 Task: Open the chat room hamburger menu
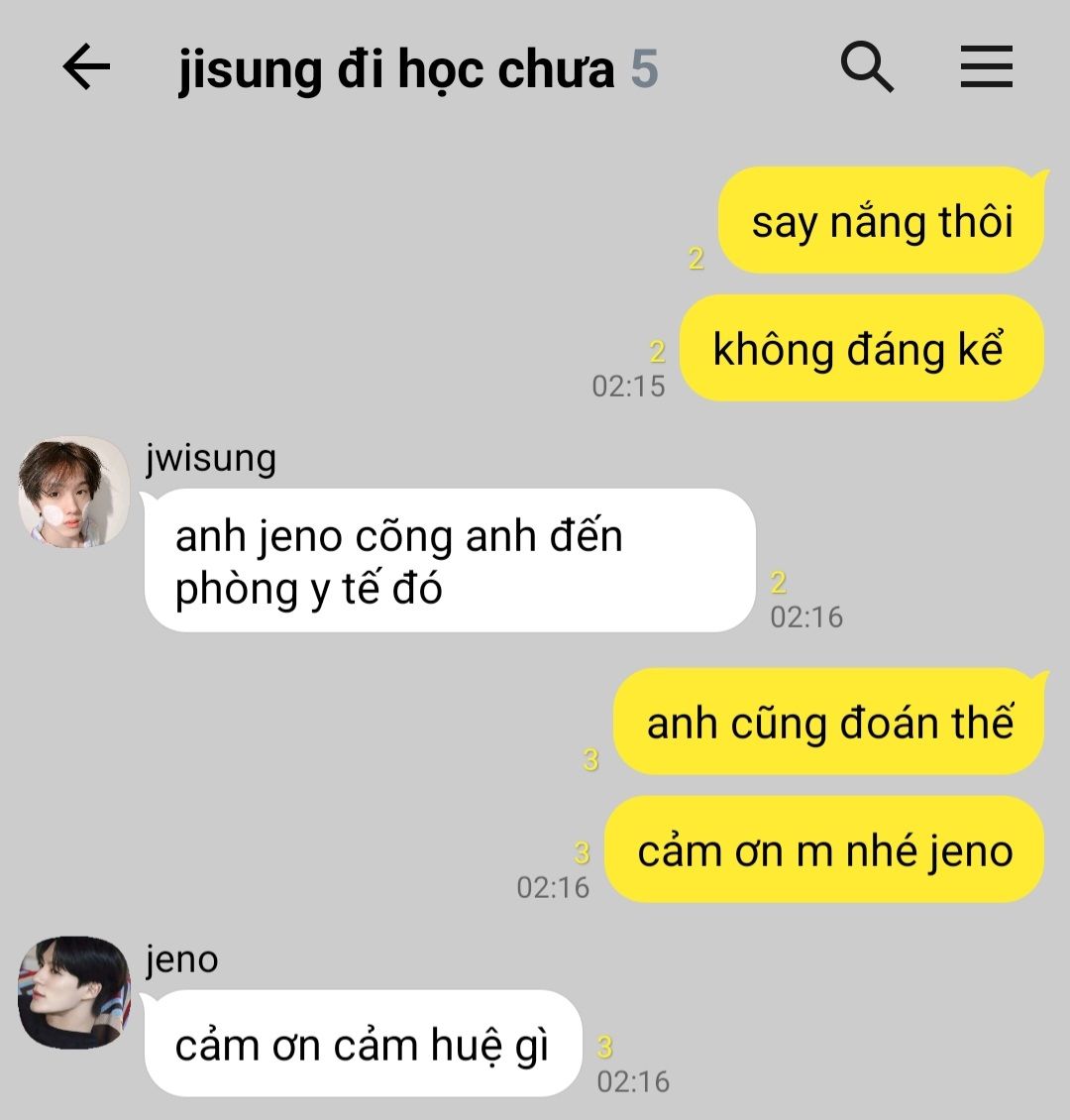click(x=986, y=68)
